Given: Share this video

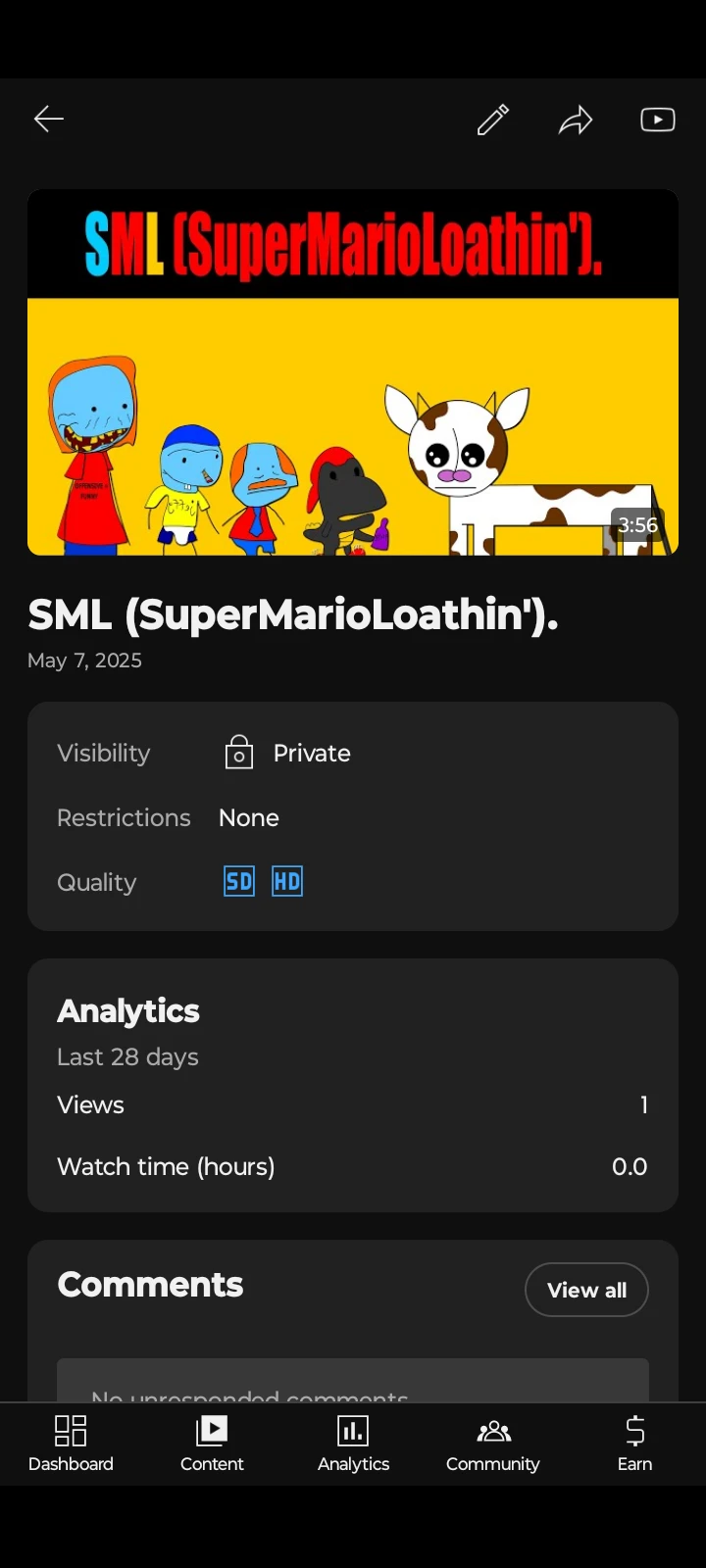Looking at the screenshot, I should [x=576, y=120].
